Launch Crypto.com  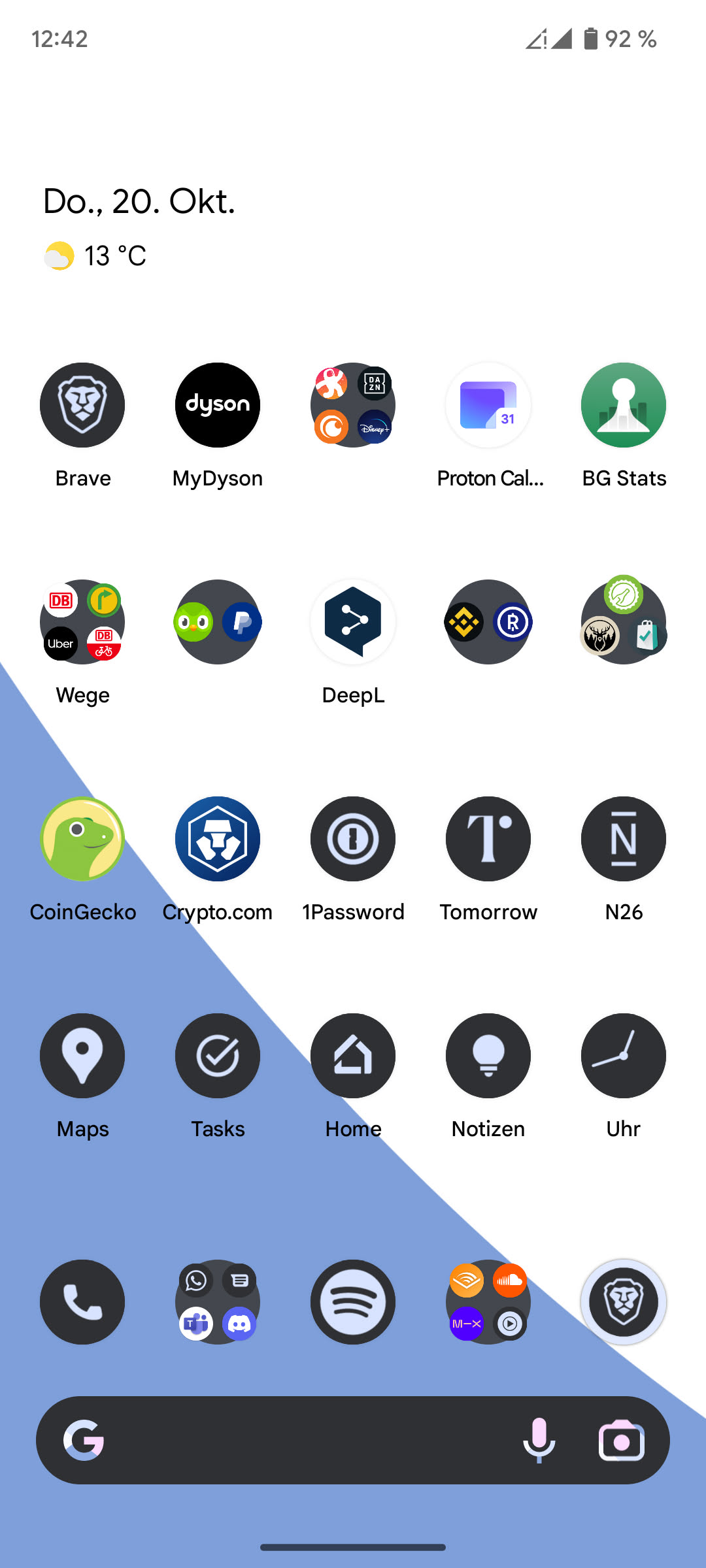coord(218,839)
